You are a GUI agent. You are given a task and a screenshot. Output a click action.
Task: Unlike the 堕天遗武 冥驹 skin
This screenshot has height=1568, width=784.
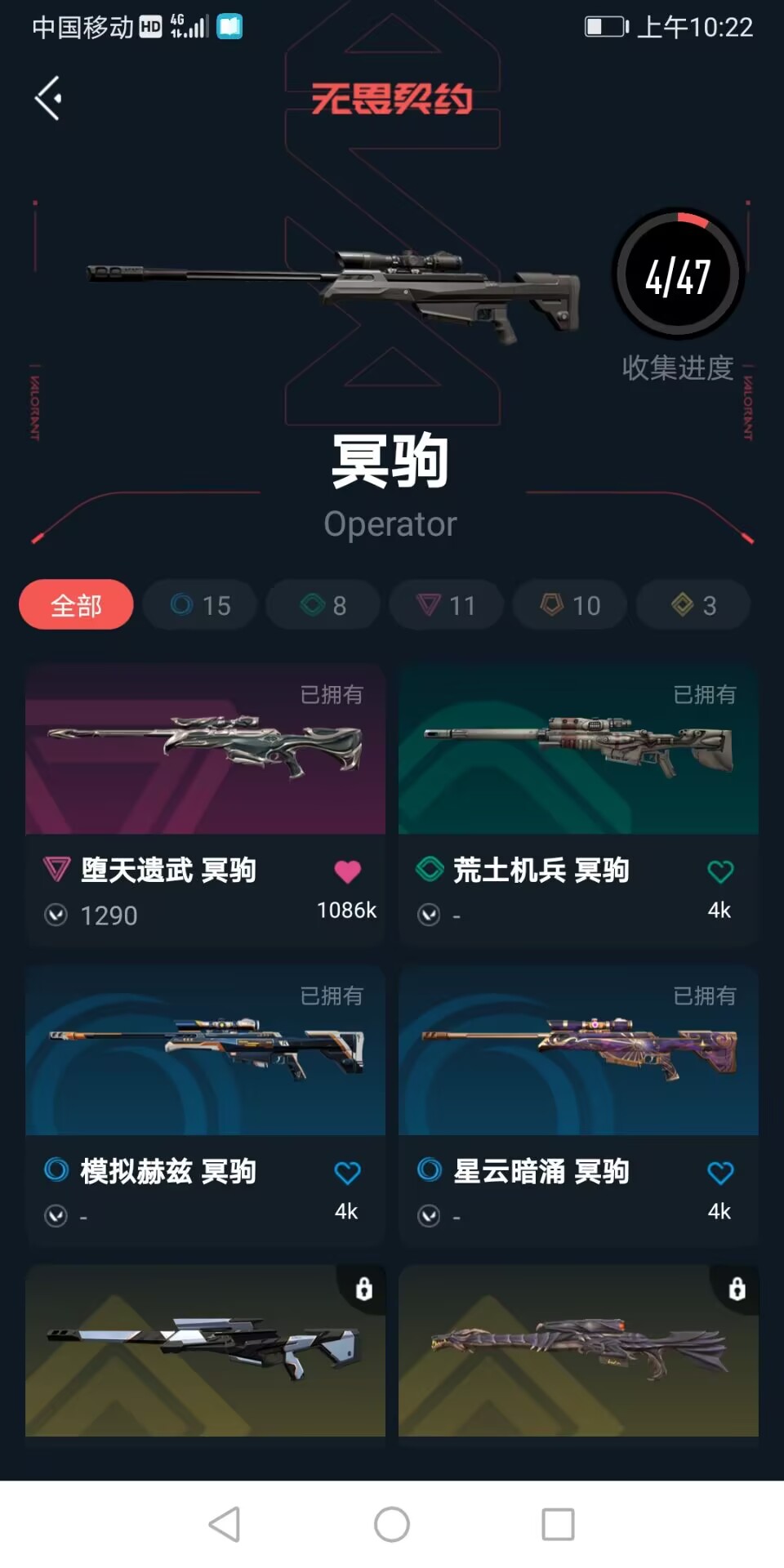click(347, 871)
